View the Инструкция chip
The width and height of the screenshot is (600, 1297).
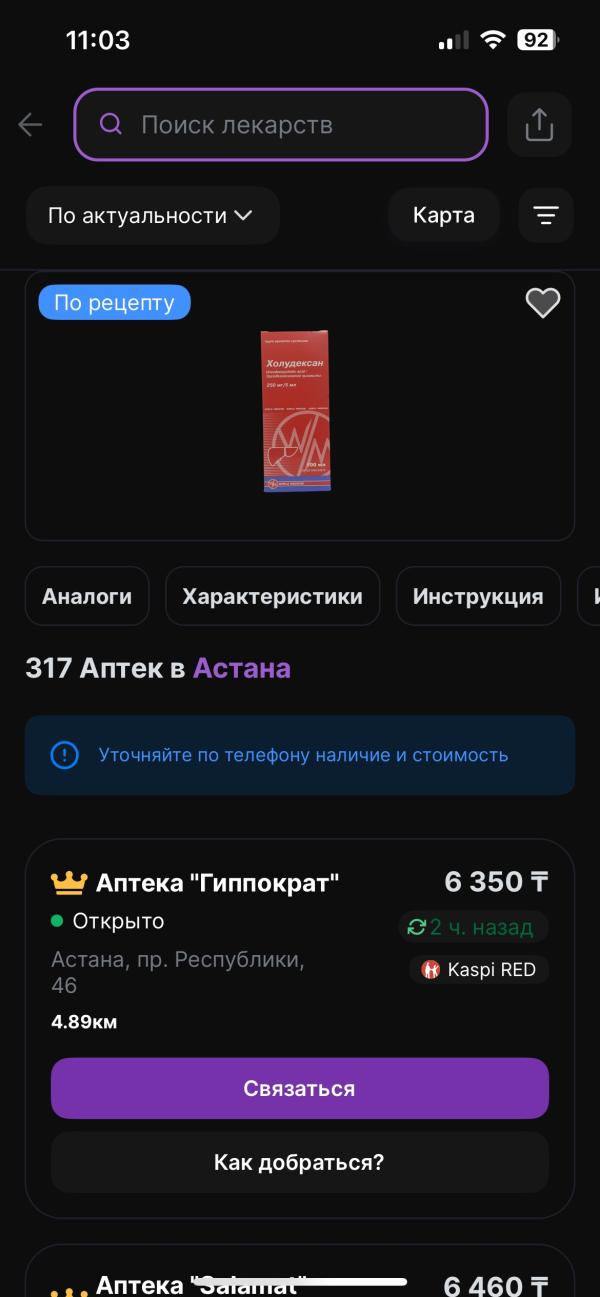point(477,597)
